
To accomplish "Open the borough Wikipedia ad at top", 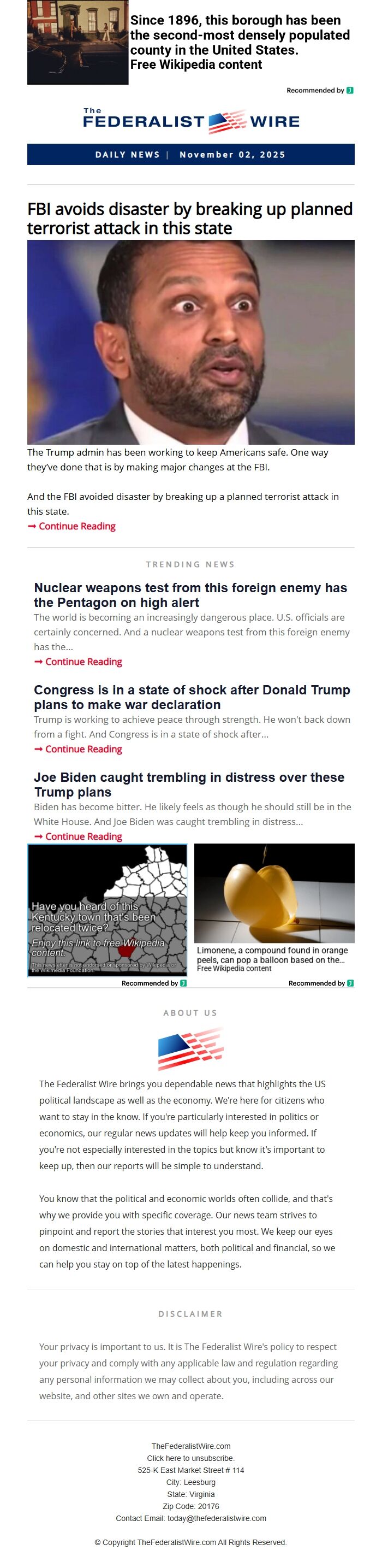I will 240,43.
